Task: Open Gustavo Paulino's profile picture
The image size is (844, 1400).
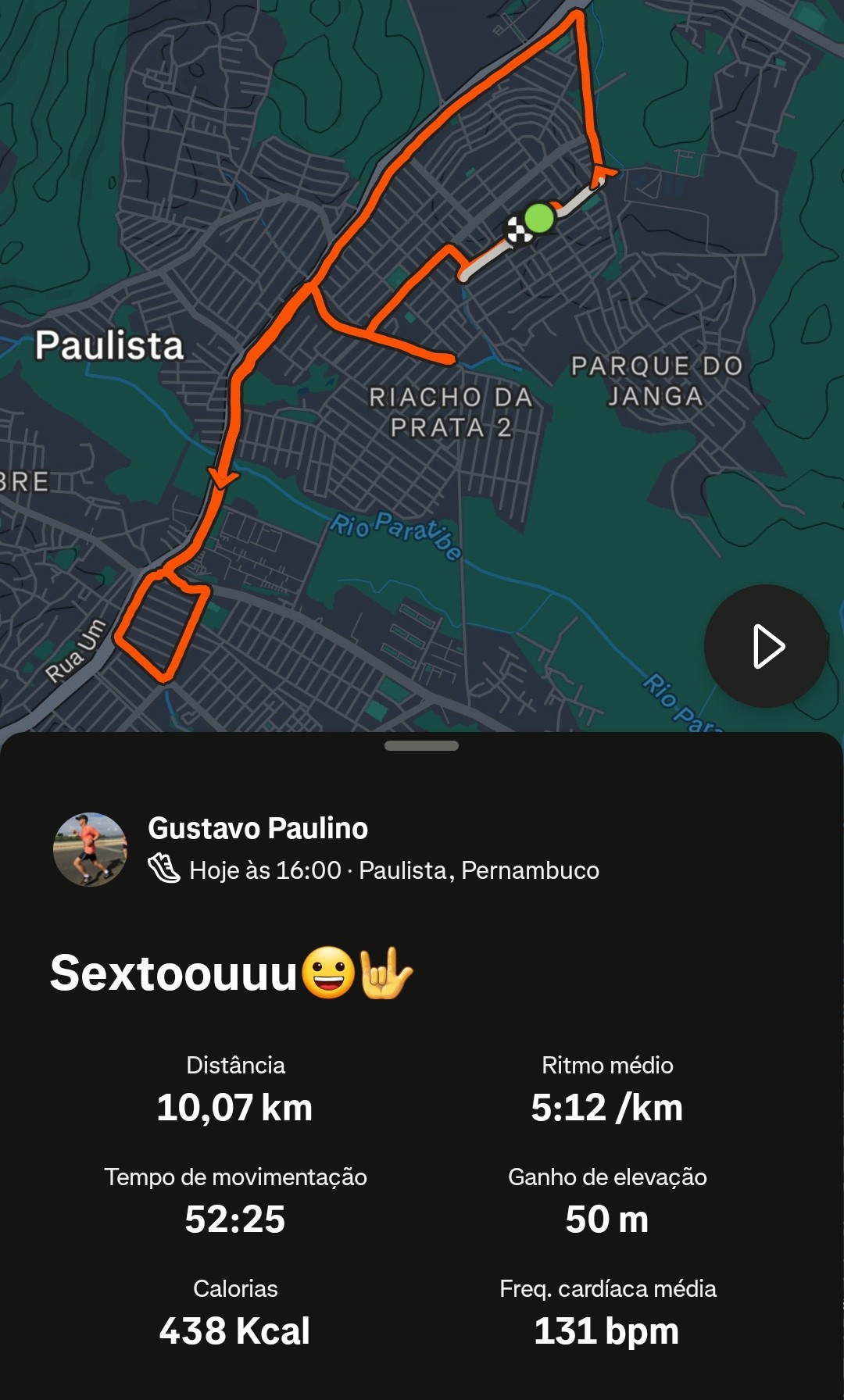Action: click(x=90, y=849)
